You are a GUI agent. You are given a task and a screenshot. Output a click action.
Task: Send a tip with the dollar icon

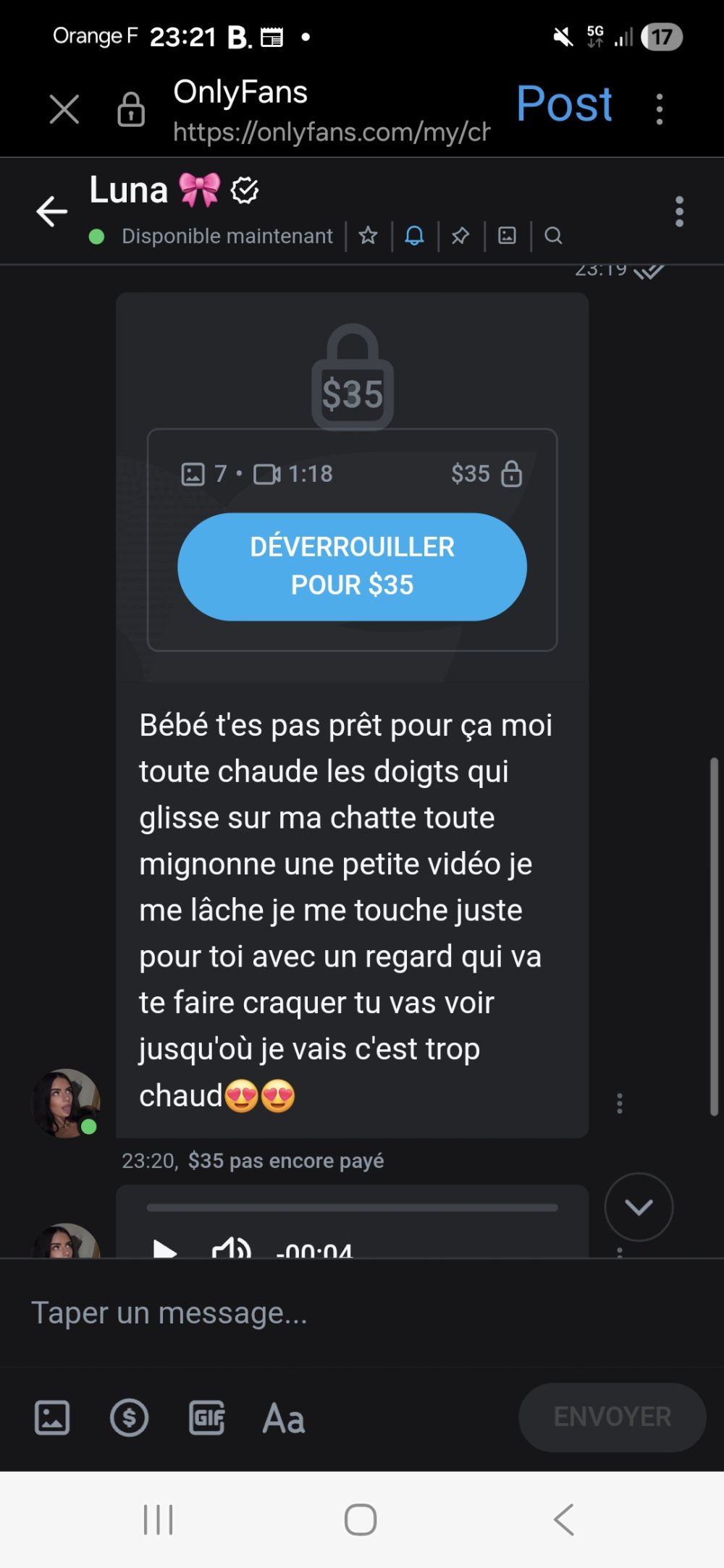tap(129, 1417)
